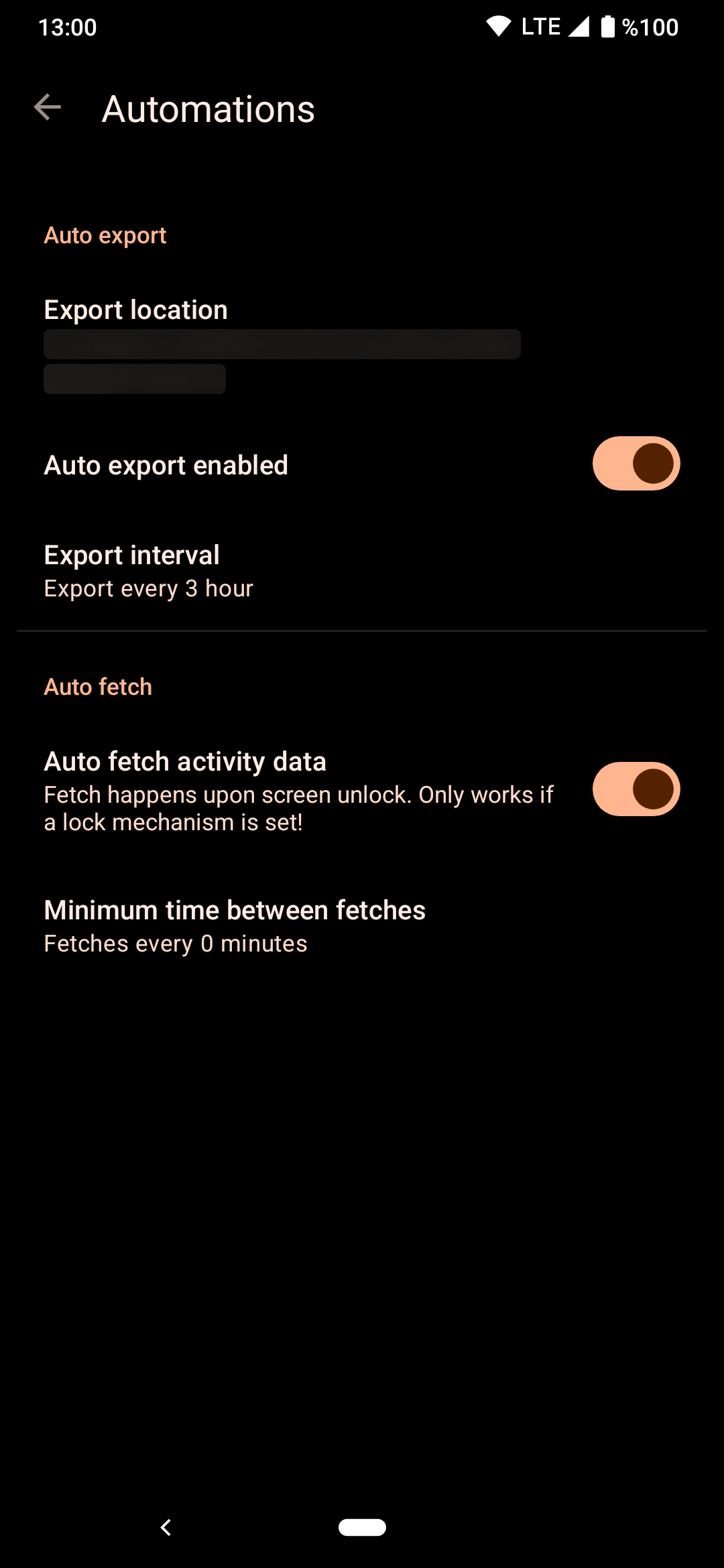The image size is (724, 1568).
Task: Go back from the Automations screen
Action: pyautogui.click(x=48, y=107)
